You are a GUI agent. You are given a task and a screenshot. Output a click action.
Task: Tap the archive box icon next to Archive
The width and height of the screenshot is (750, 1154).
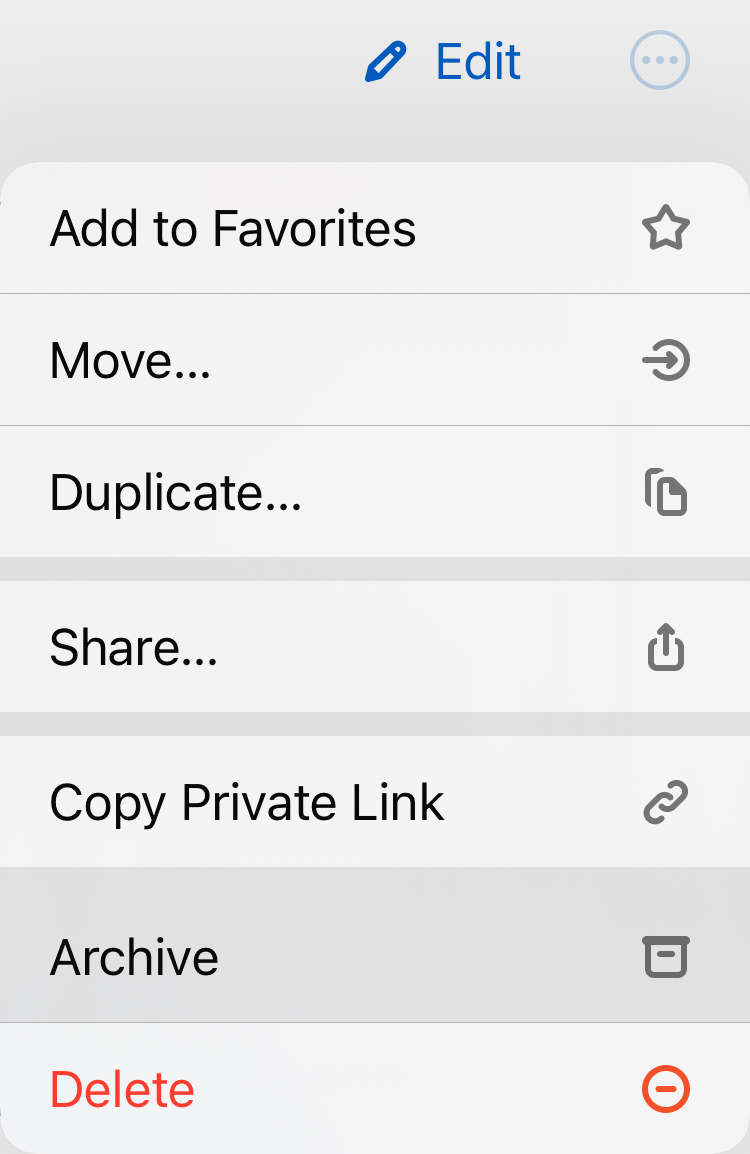point(665,957)
